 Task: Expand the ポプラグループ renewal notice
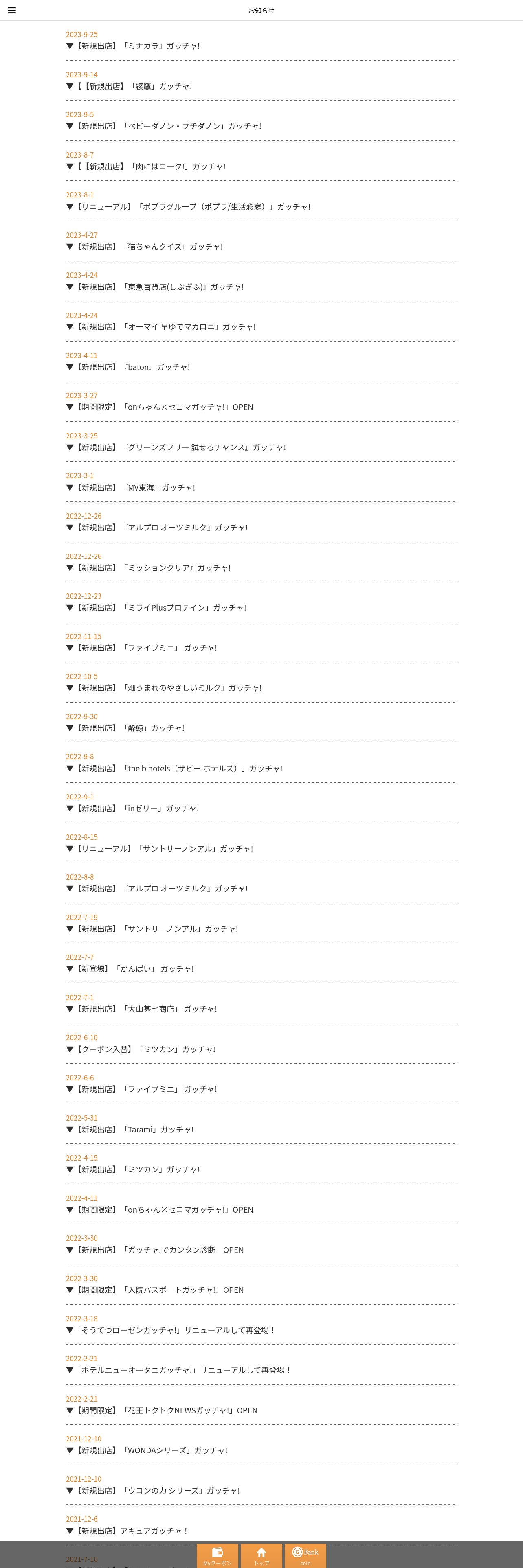coord(189,207)
